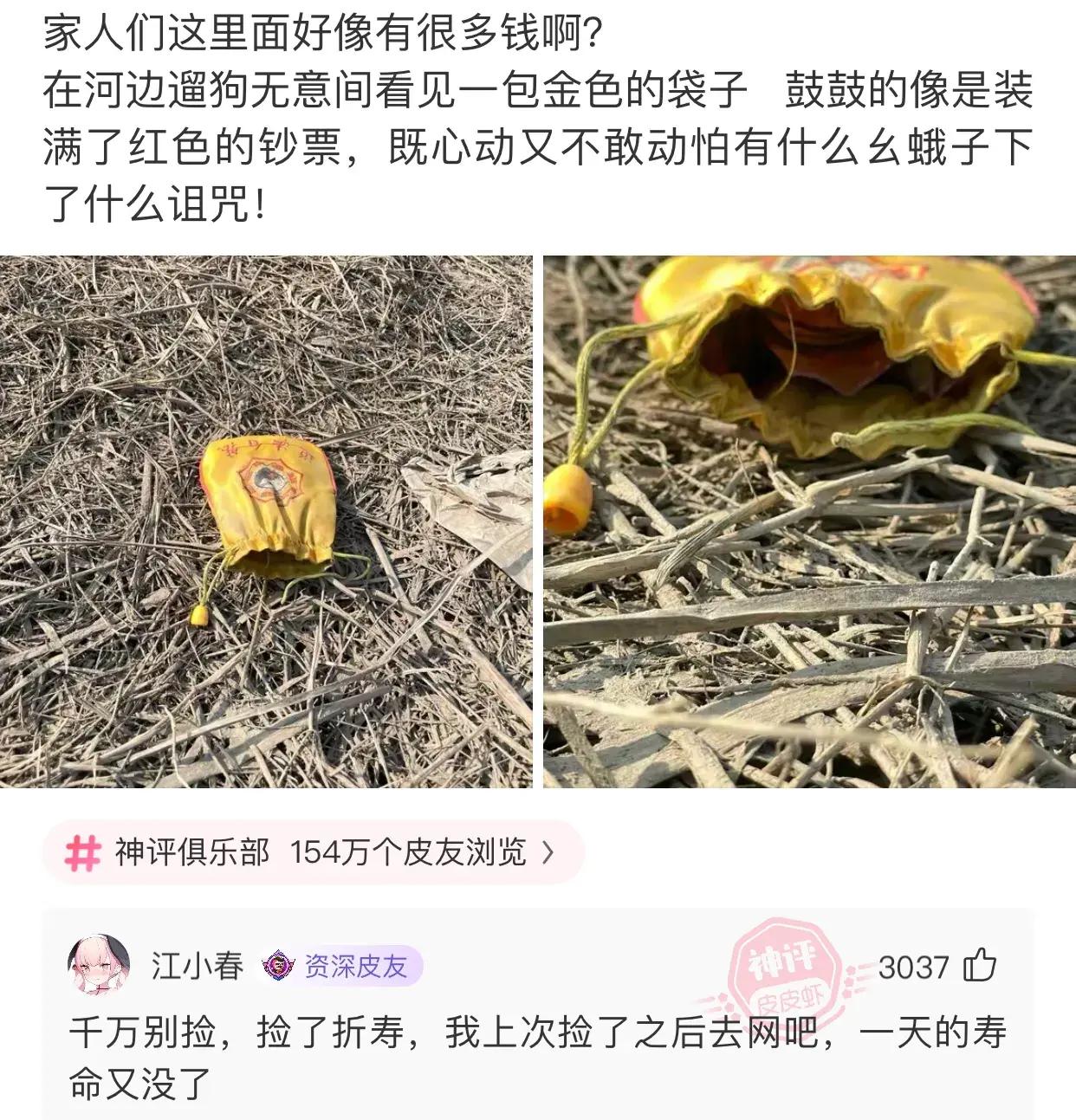Open 江小春's comment about 折寿

point(537,1057)
